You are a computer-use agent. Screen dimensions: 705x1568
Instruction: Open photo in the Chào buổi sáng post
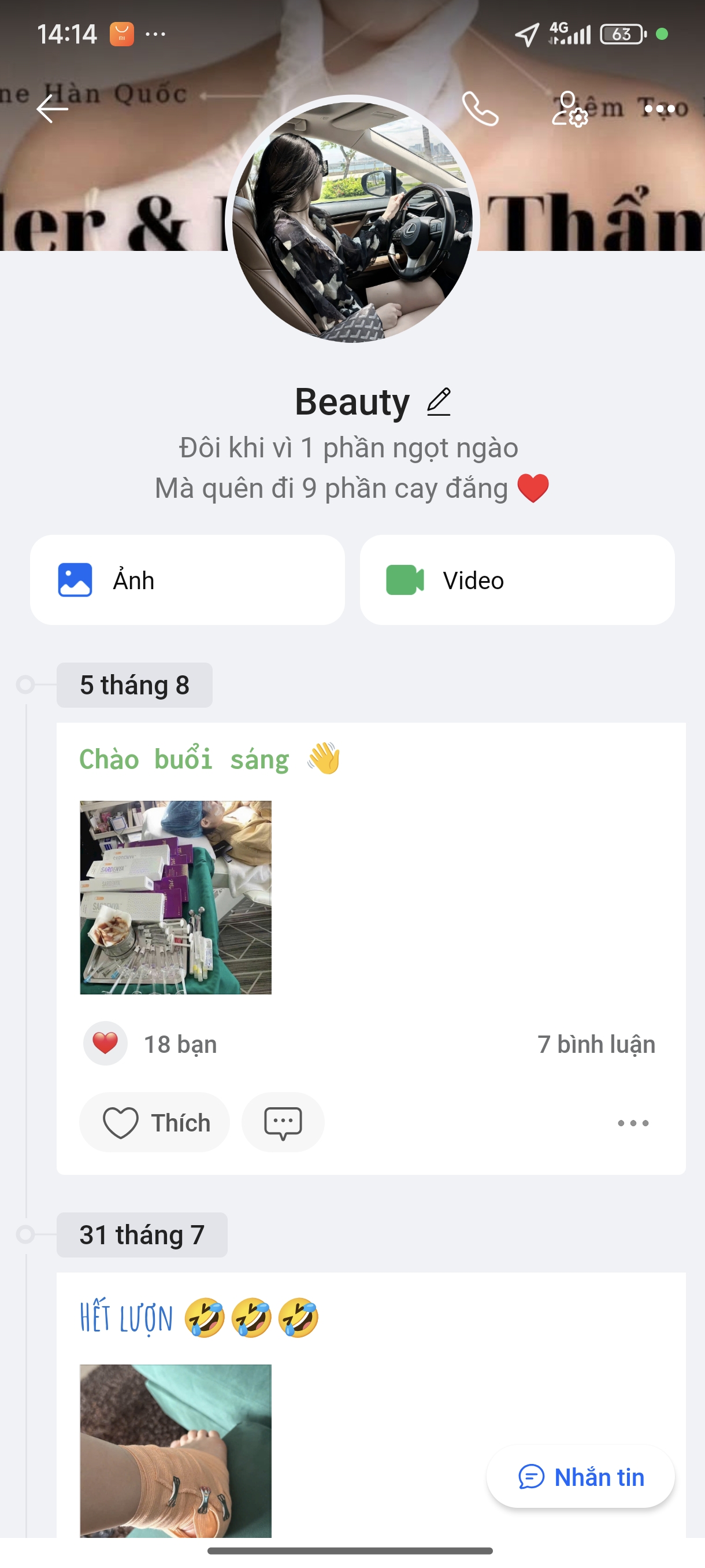176,897
